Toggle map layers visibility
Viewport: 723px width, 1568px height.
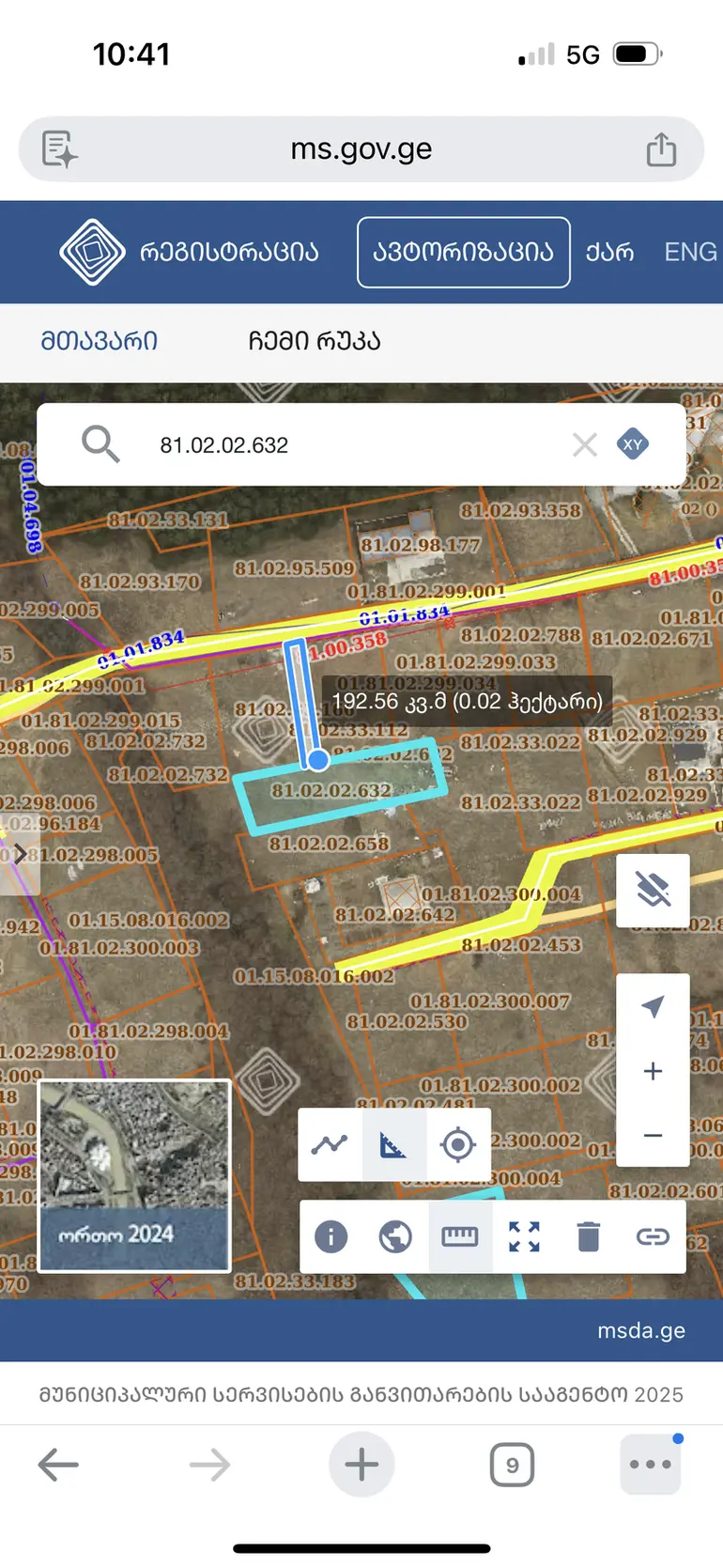tap(653, 890)
